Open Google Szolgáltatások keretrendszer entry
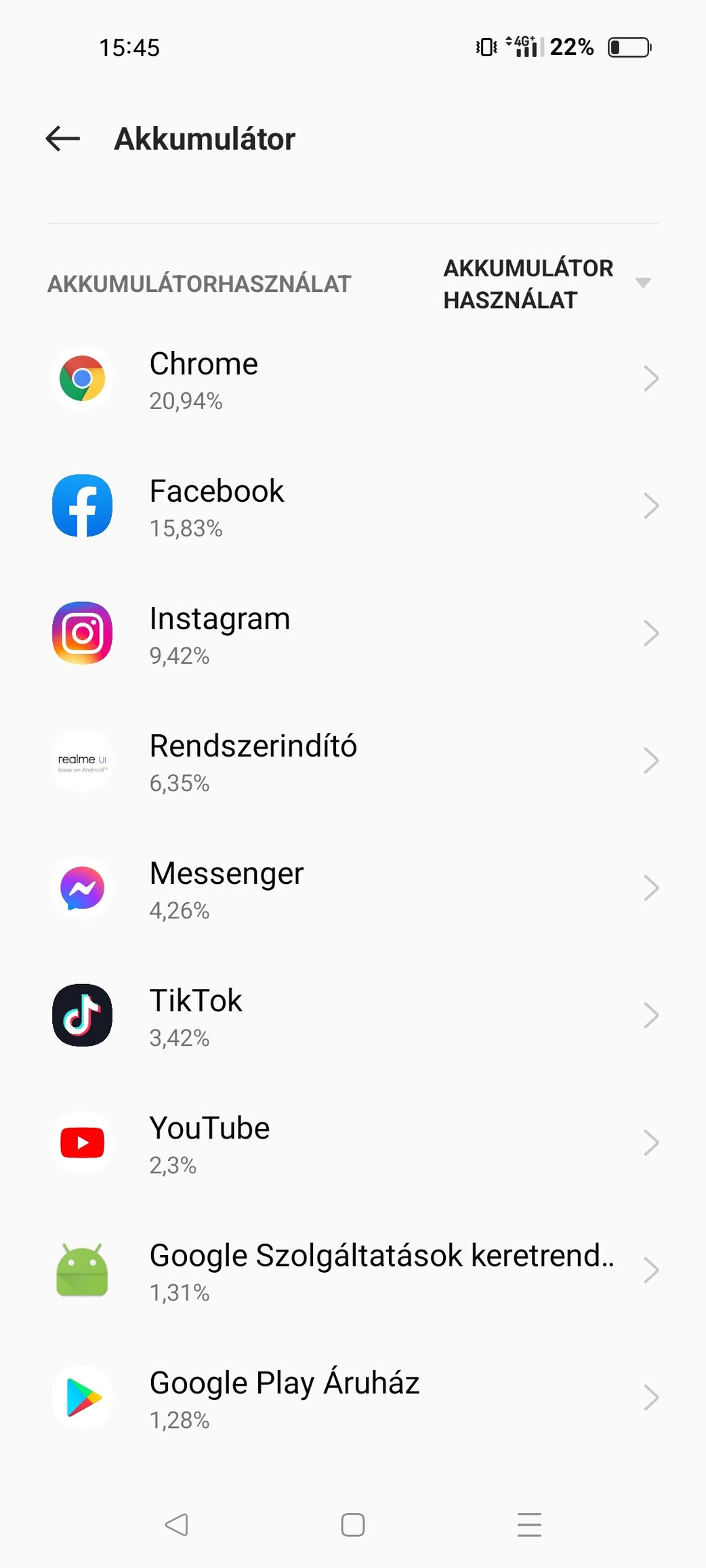This screenshot has width=706, height=1568. click(353, 1271)
